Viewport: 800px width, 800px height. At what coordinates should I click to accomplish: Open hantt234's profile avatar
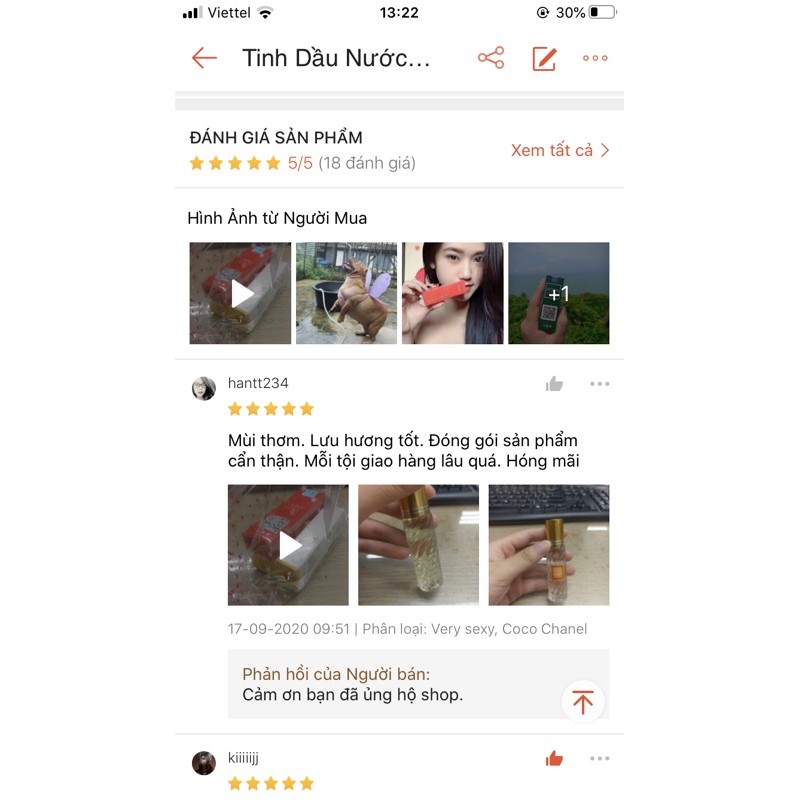click(x=204, y=389)
